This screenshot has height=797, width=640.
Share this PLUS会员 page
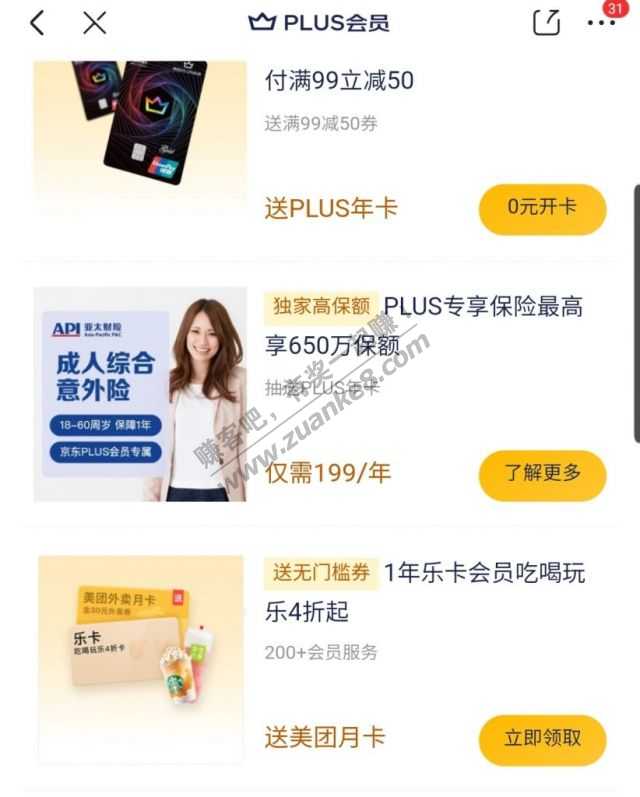546,23
